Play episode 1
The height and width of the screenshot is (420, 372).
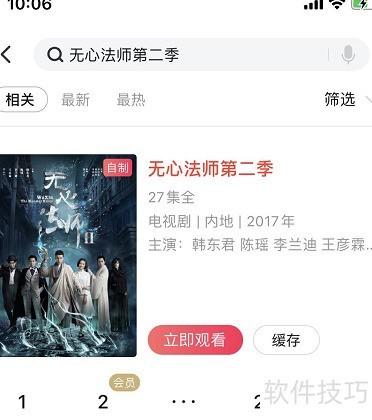click(22, 402)
